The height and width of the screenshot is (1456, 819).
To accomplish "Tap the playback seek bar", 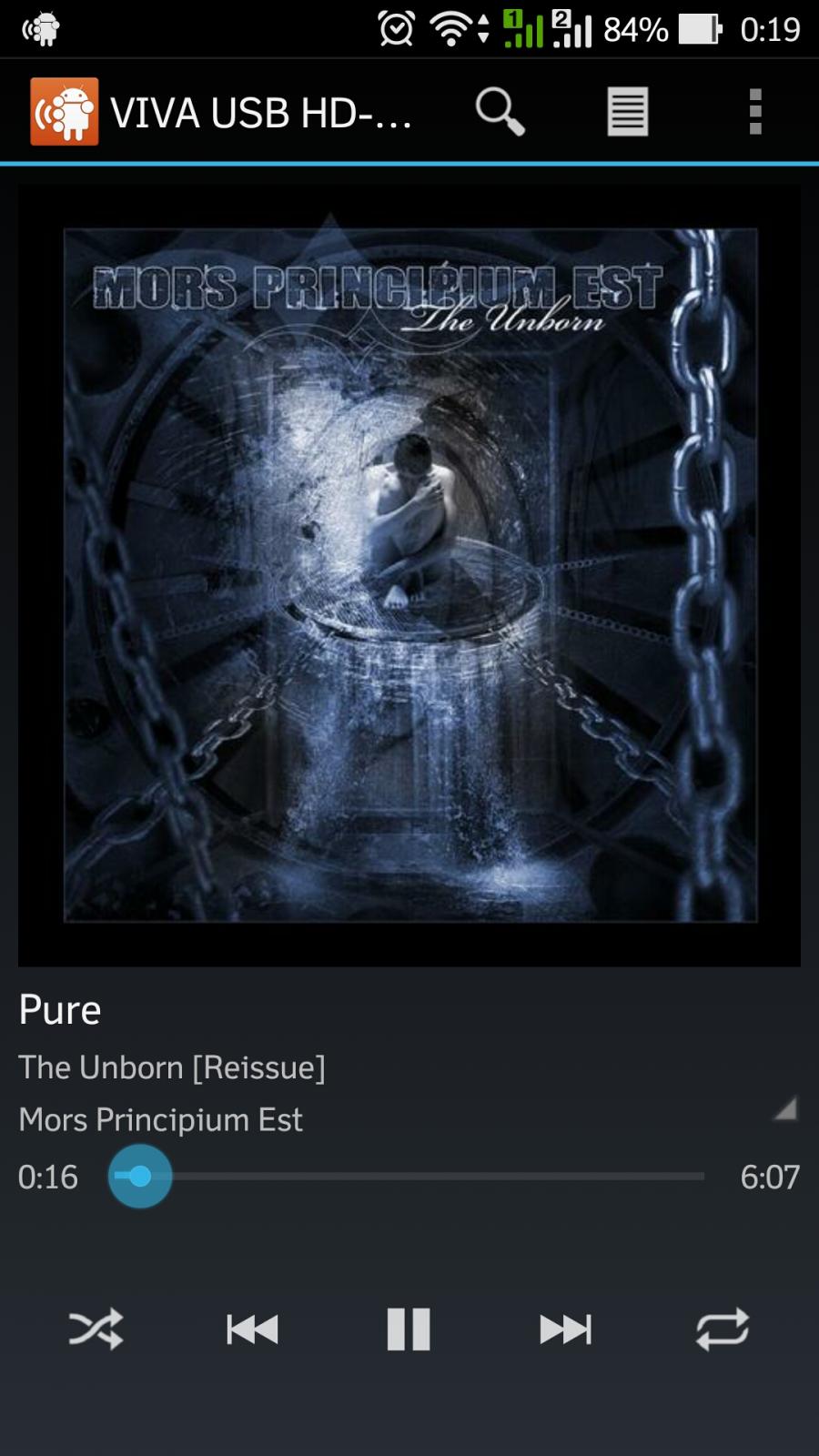I will point(407,1177).
